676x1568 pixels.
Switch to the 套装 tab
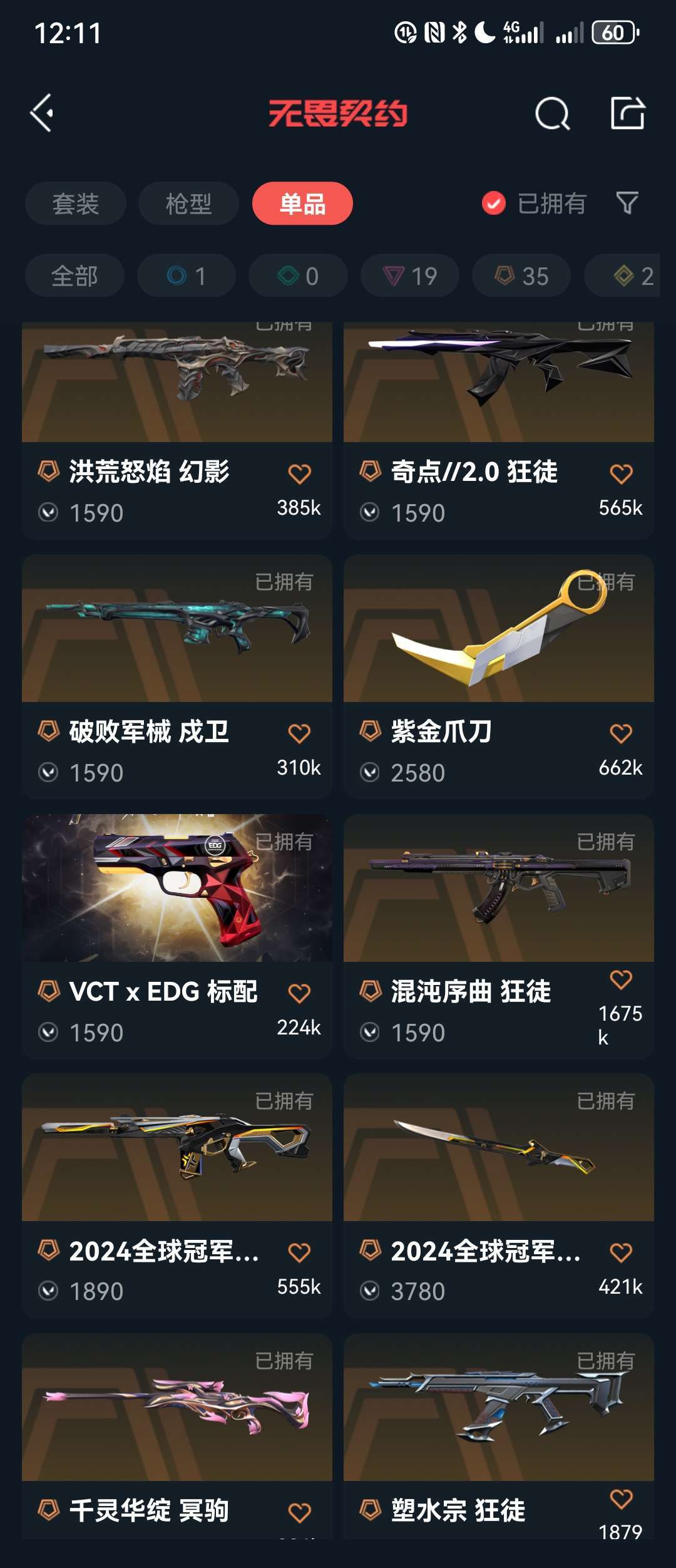pyautogui.click(x=74, y=203)
